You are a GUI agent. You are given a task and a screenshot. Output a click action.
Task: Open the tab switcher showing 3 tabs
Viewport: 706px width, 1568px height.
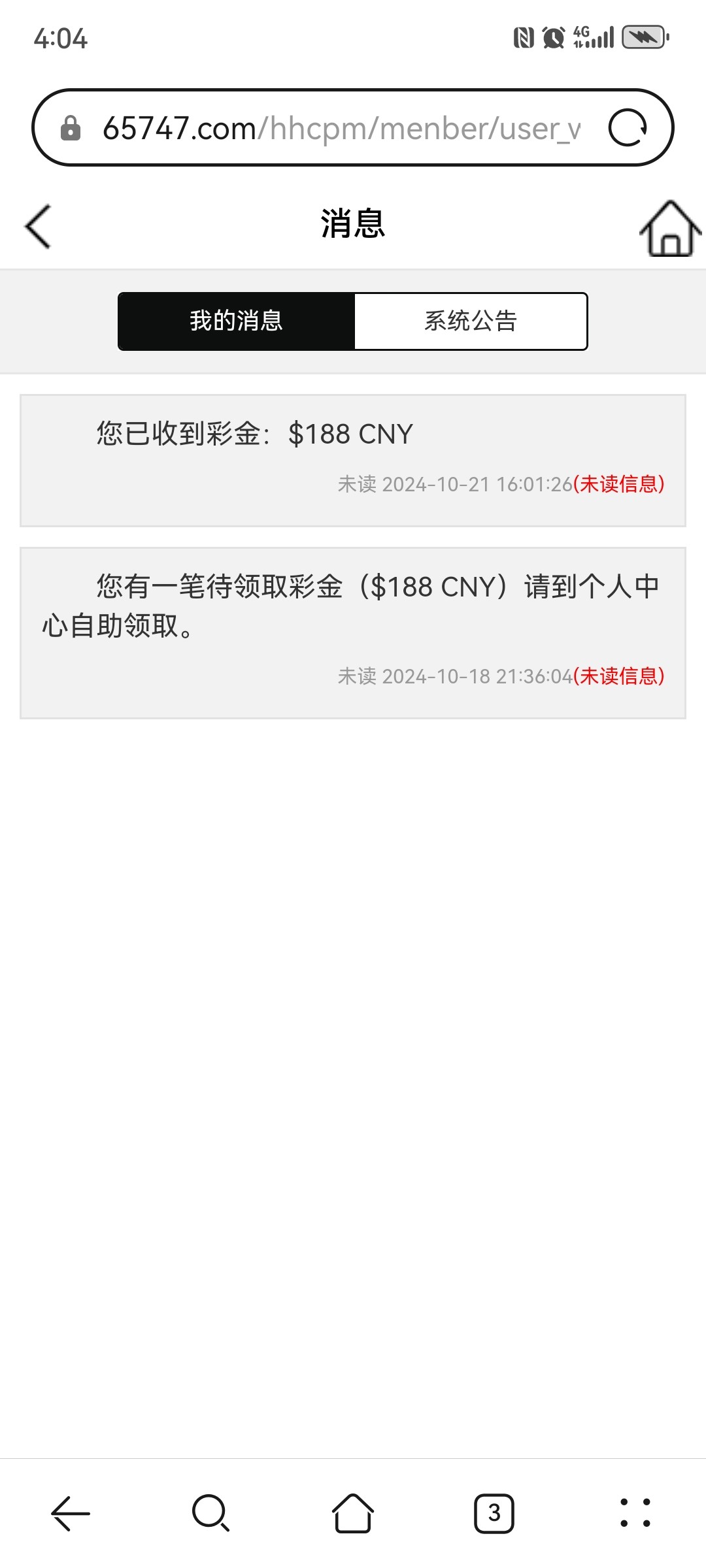494,1512
